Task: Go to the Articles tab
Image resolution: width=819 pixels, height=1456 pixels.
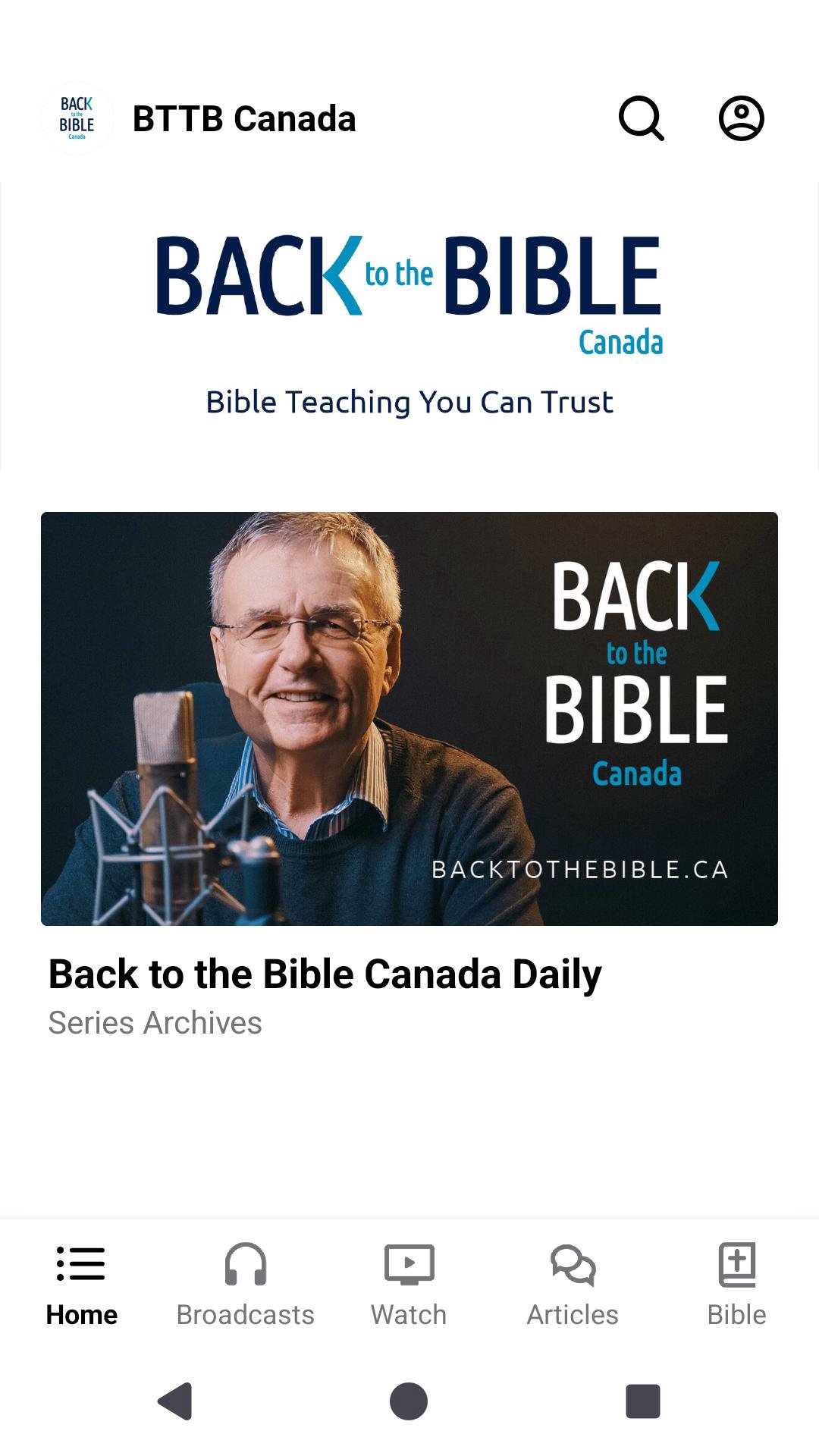Action: [573, 1285]
